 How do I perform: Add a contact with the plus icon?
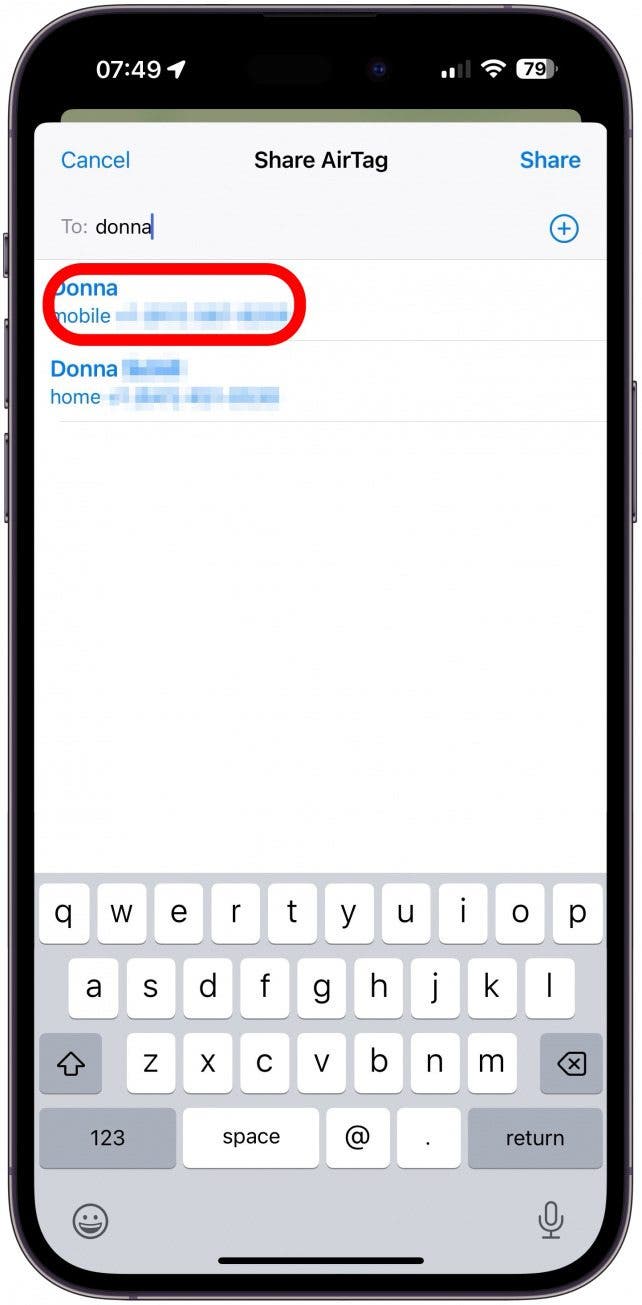pyautogui.click(x=564, y=229)
